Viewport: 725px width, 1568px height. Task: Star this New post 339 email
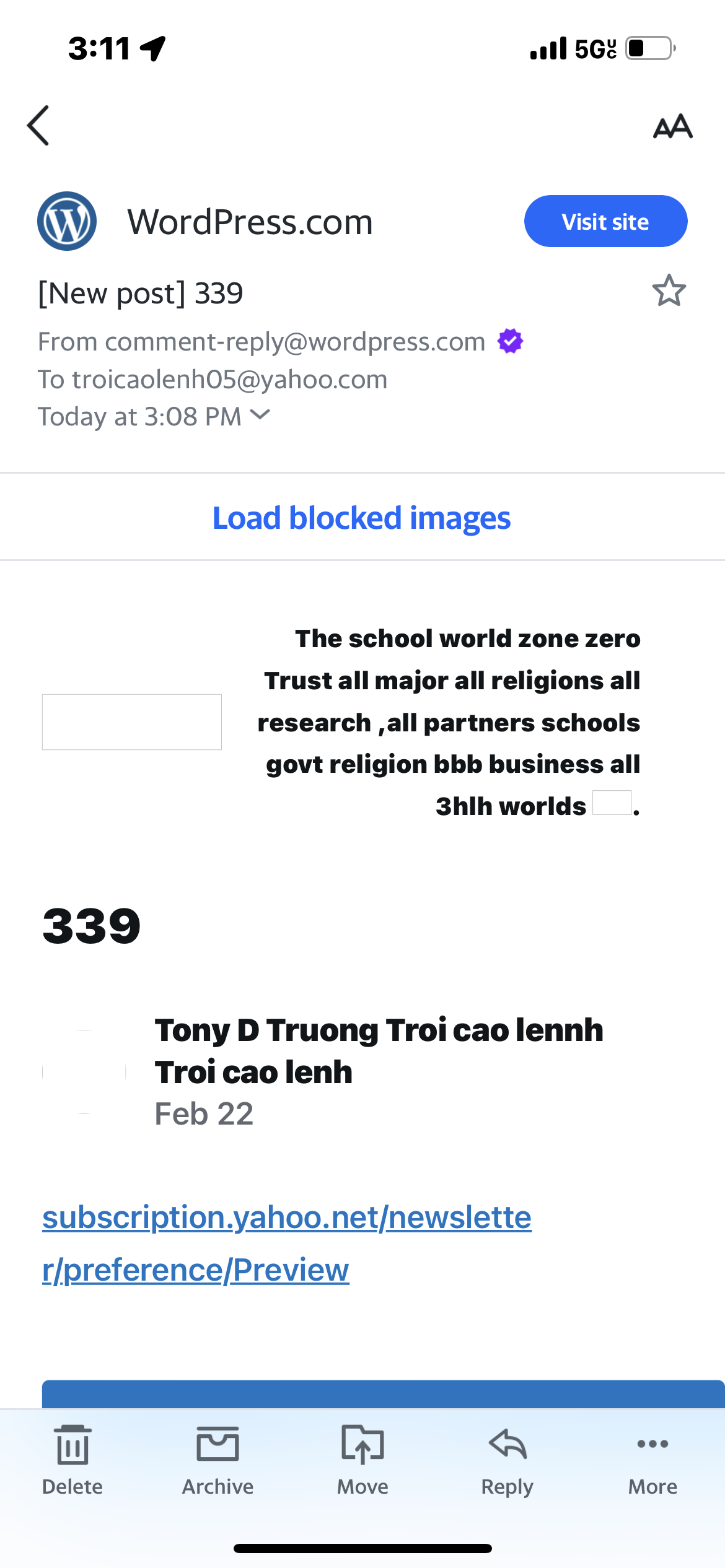669,291
